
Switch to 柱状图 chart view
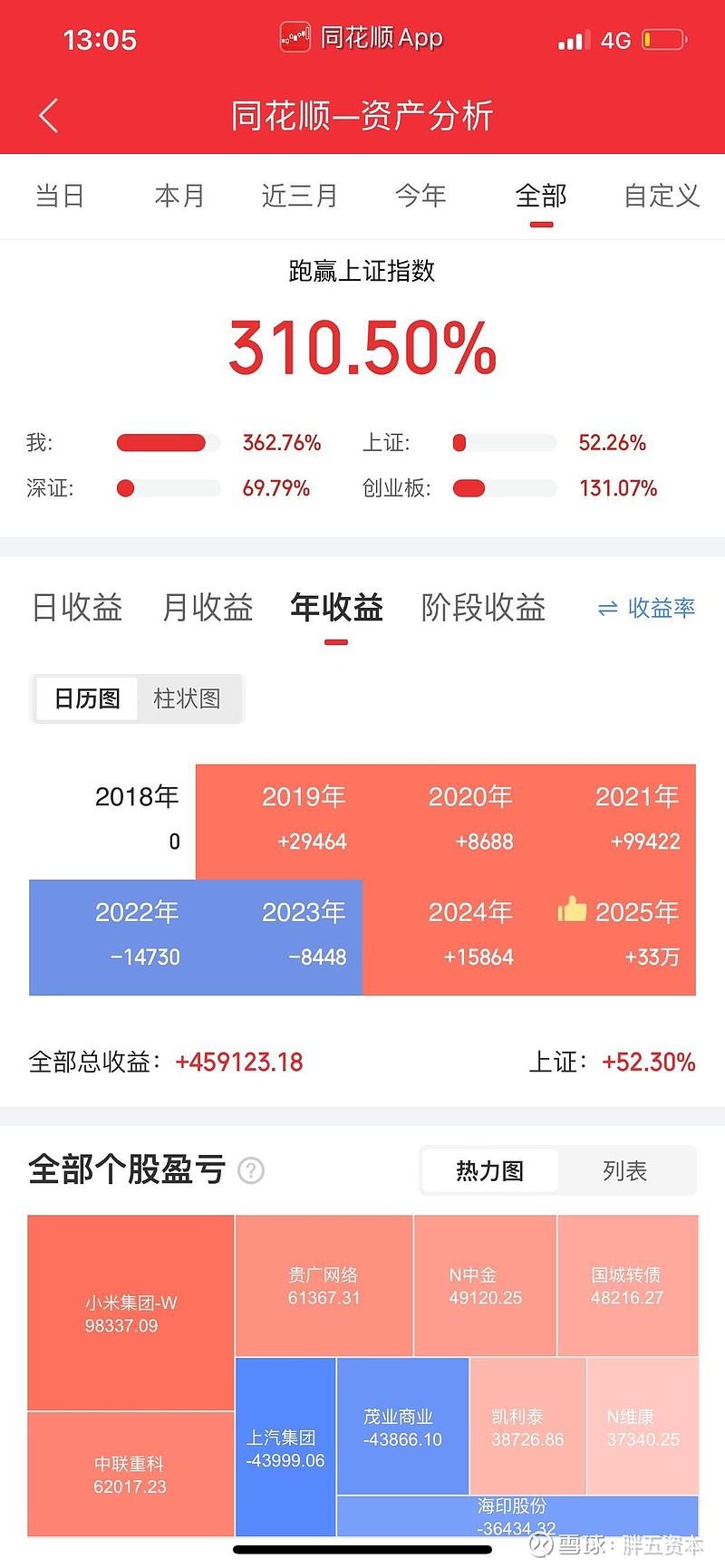(188, 698)
